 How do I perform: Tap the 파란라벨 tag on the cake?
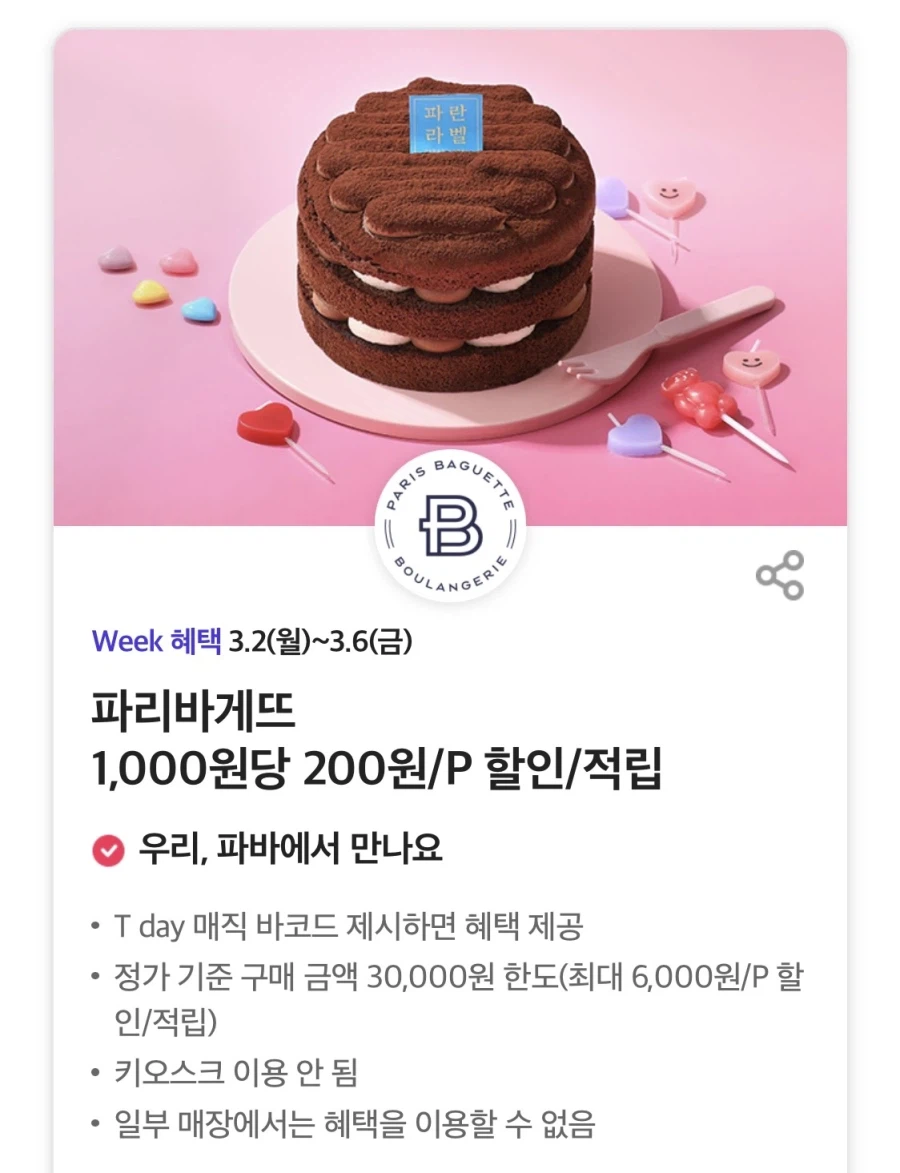pyautogui.click(x=449, y=124)
